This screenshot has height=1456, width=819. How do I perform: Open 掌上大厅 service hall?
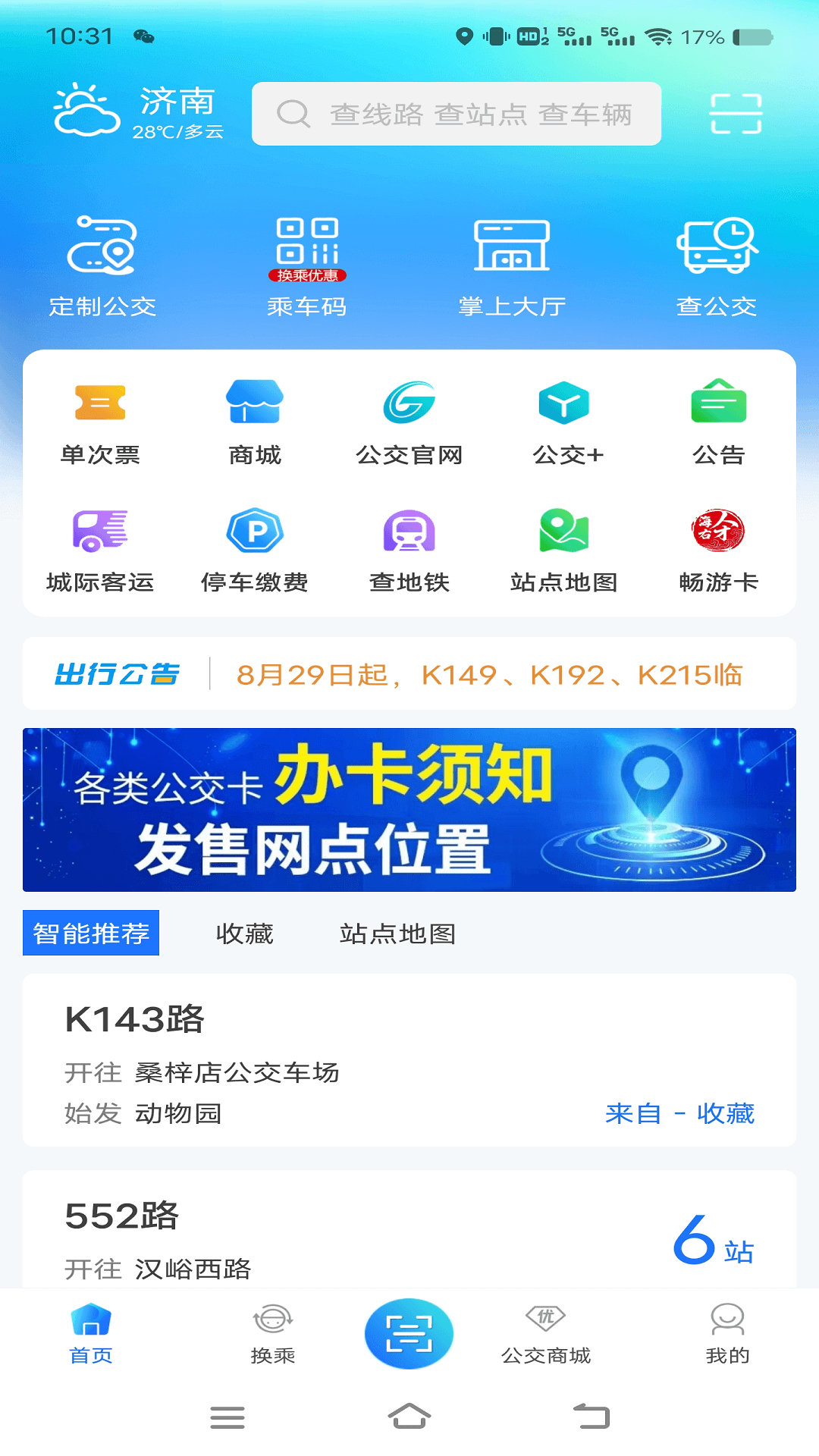tap(512, 265)
